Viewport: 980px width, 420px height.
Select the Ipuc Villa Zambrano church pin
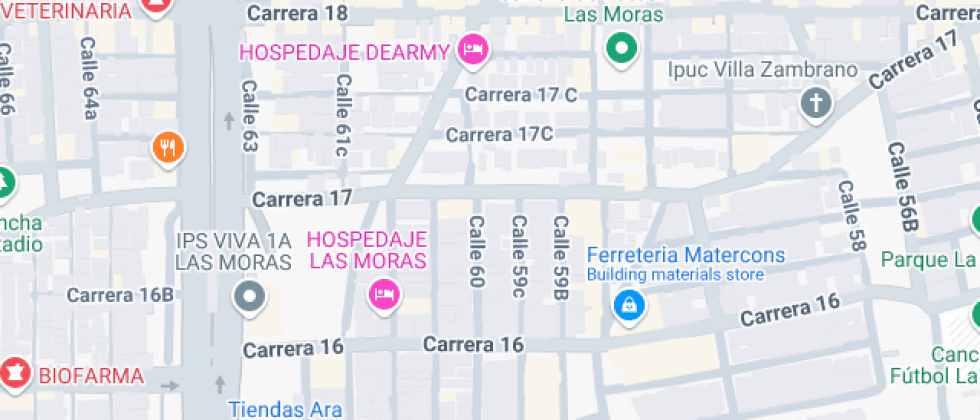pos(816,102)
